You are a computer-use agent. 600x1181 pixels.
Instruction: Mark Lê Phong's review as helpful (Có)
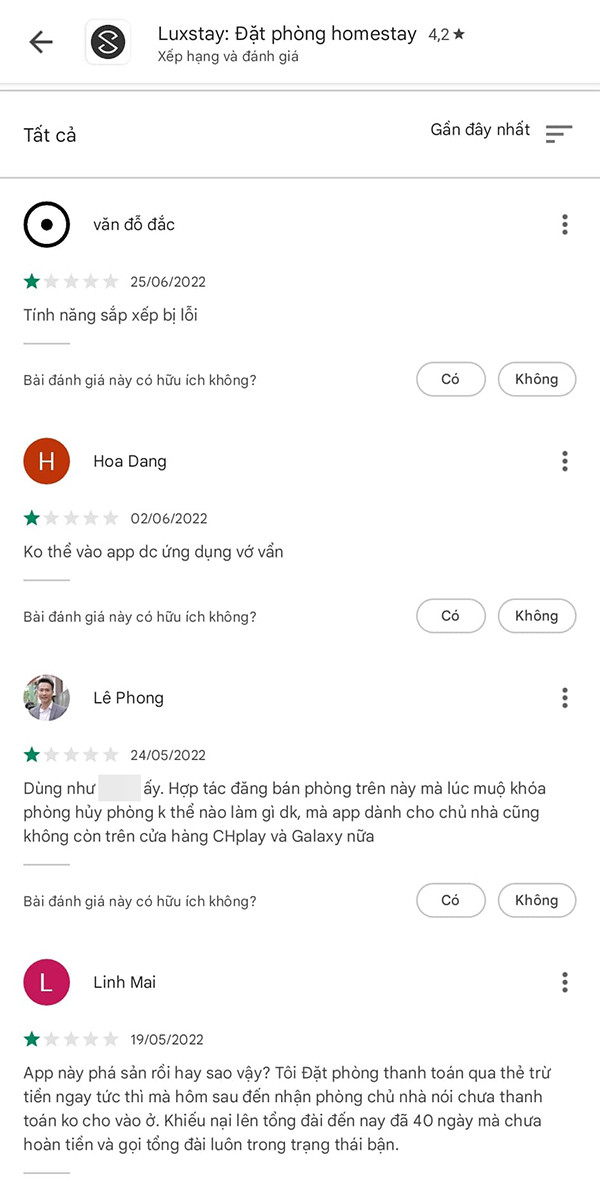(450, 901)
